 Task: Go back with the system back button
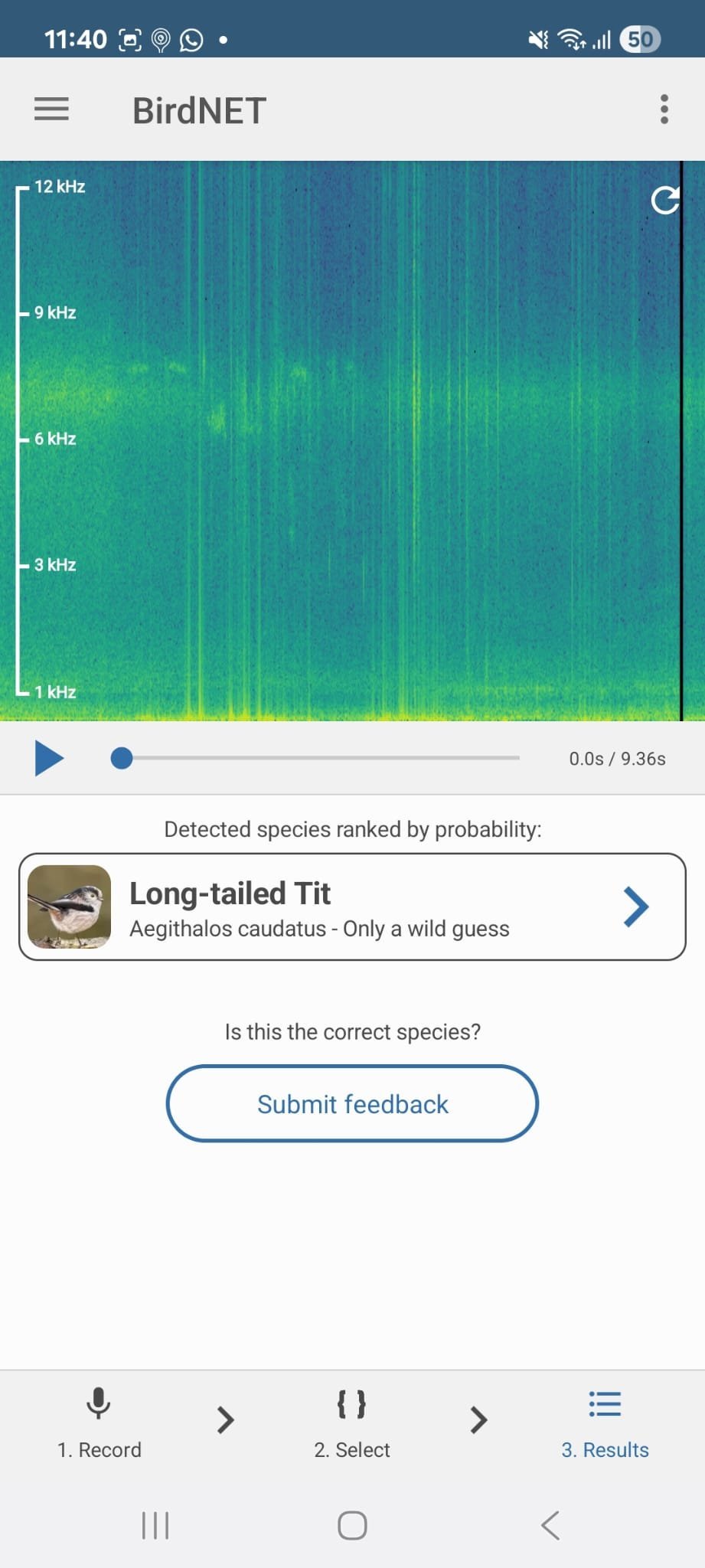(550, 1525)
